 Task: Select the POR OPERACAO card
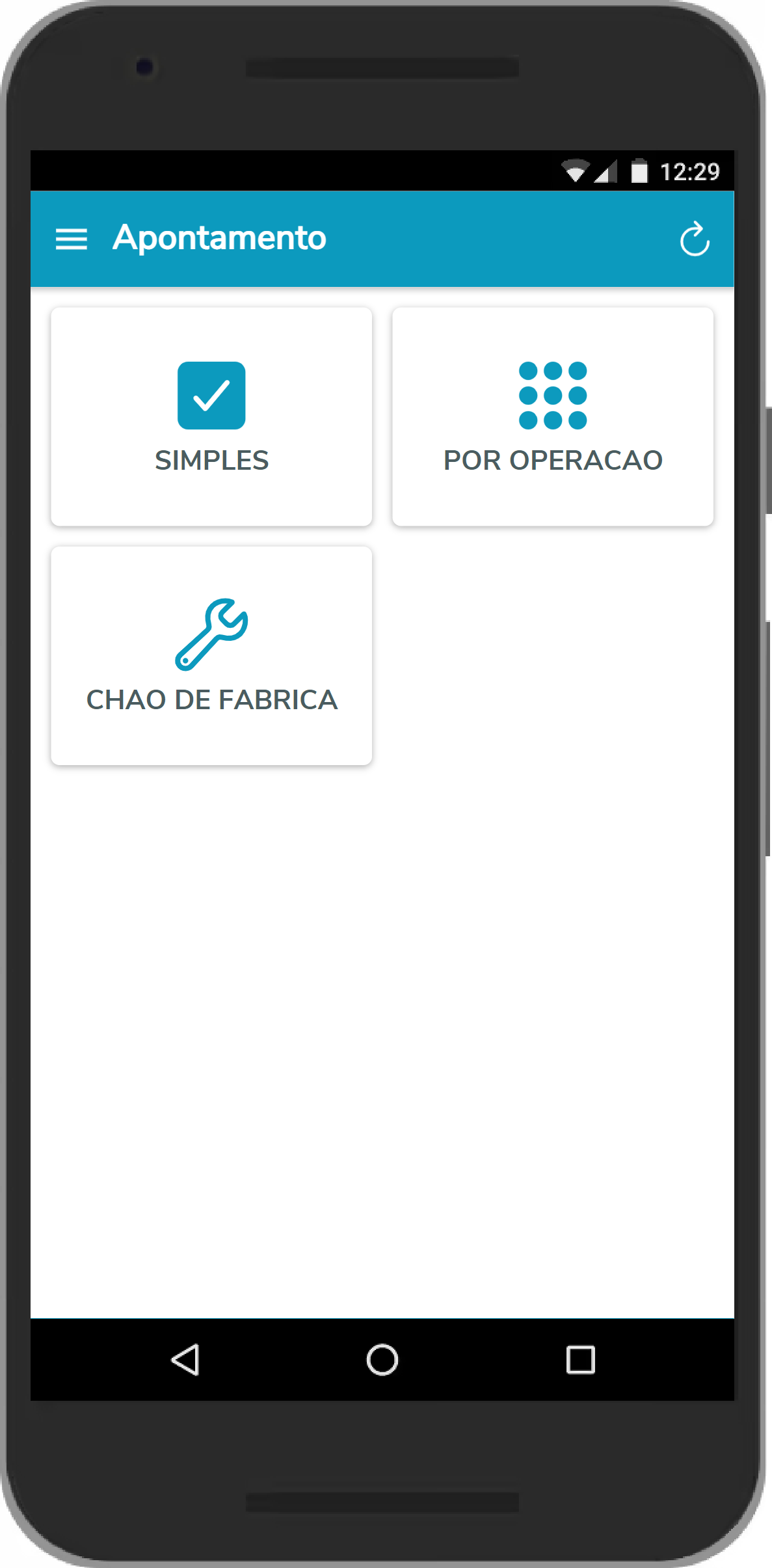552,416
